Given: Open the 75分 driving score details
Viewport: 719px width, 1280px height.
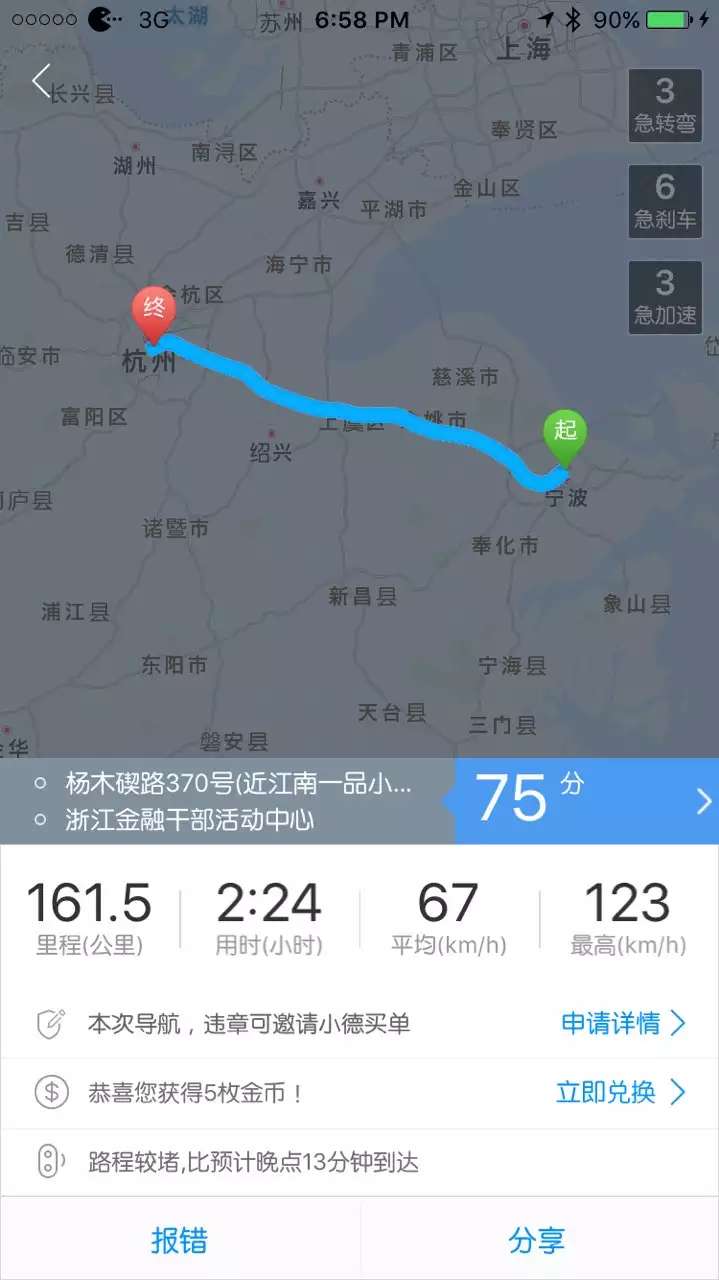Looking at the screenshot, I should pyautogui.click(x=587, y=800).
